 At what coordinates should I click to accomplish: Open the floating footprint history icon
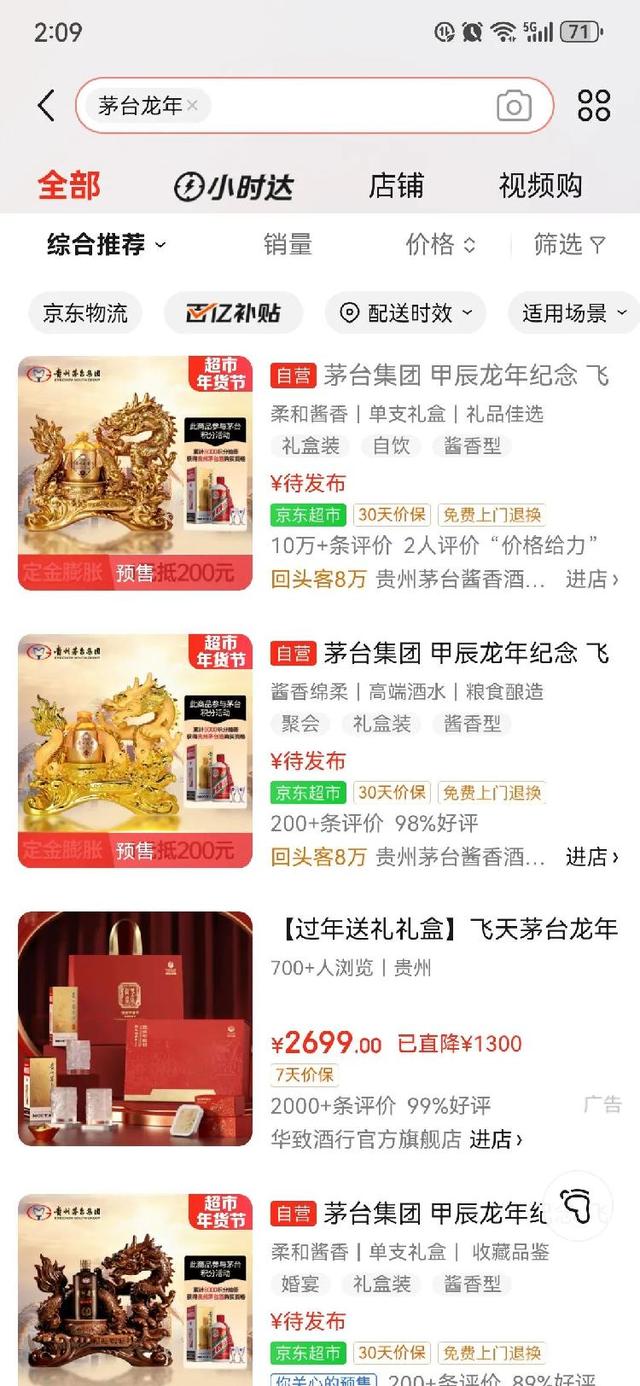point(576,1206)
